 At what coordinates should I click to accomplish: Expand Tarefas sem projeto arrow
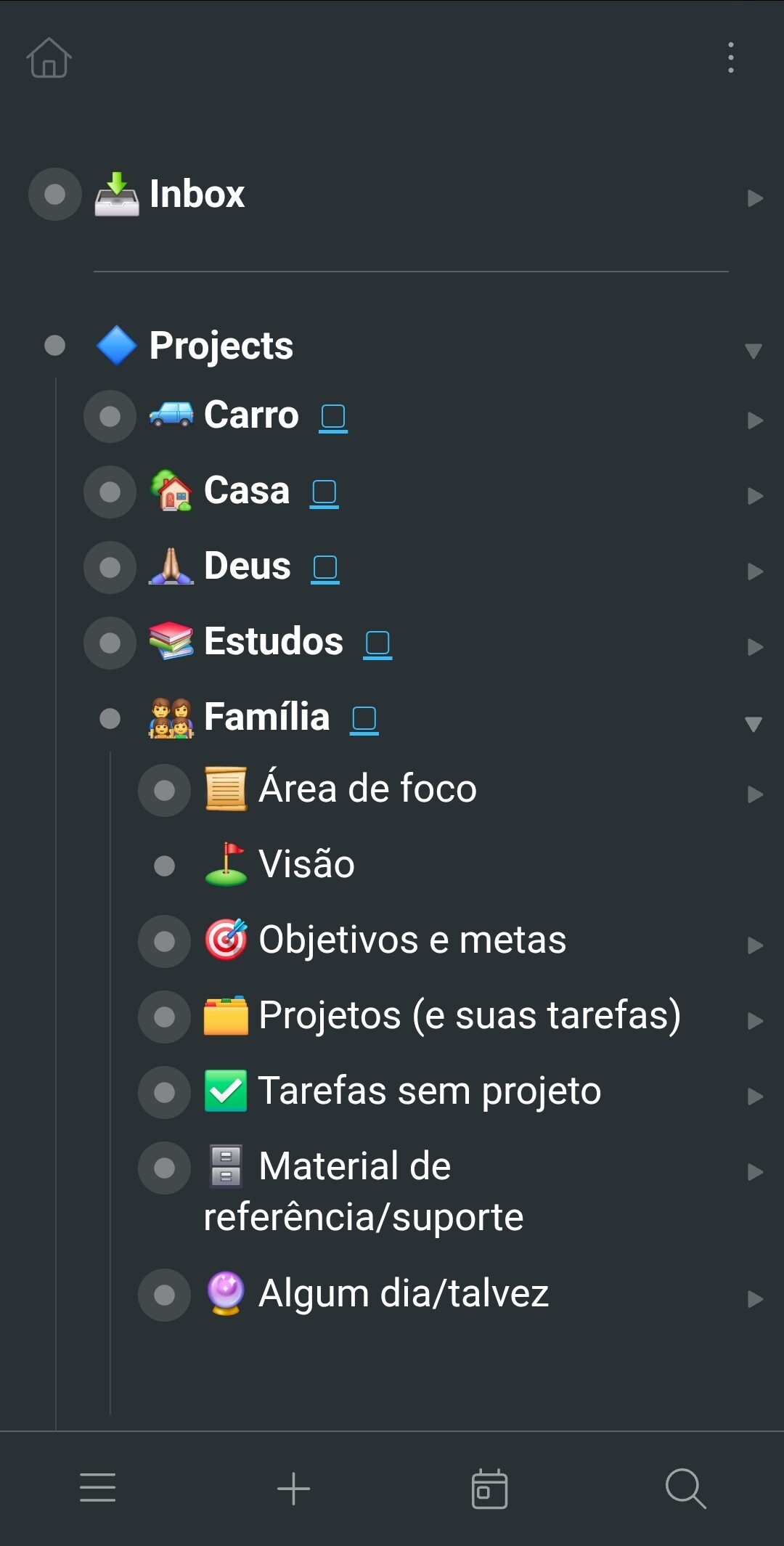click(754, 1097)
